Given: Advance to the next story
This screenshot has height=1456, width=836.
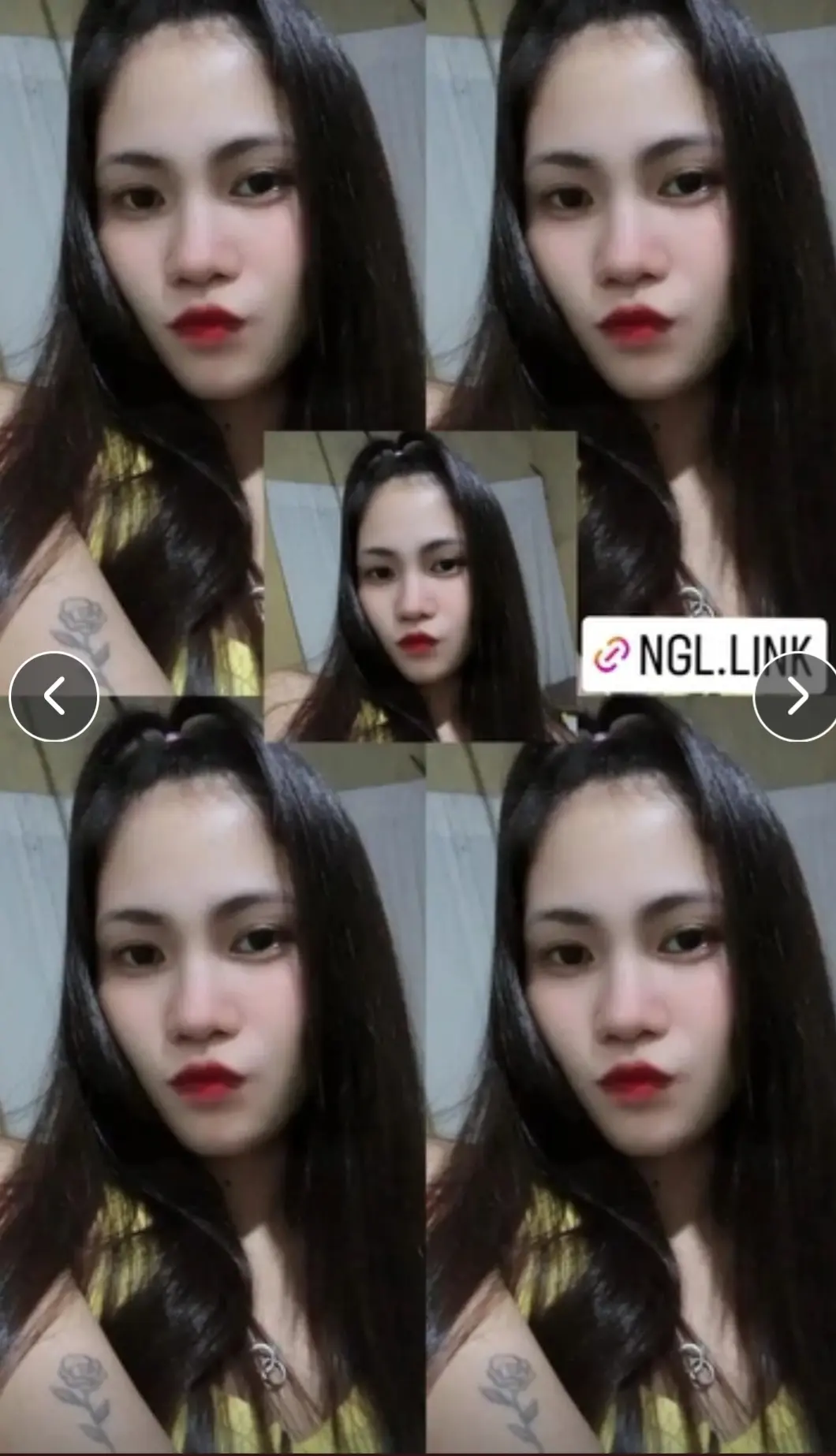Looking at the screenshot, I should (795, 696).
